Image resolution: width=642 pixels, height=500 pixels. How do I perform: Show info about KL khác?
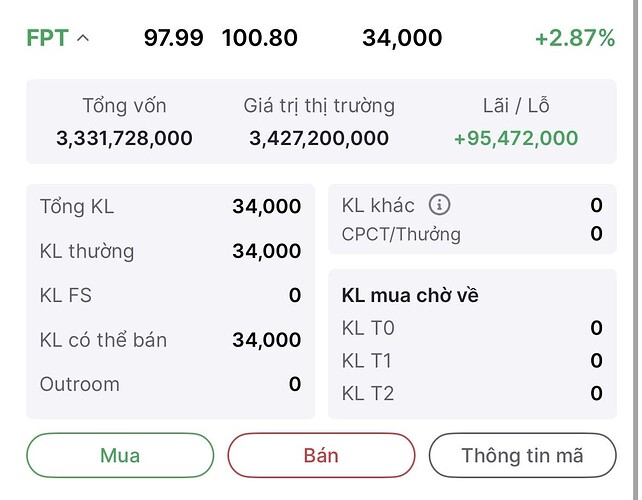click(x=439, y=205)
